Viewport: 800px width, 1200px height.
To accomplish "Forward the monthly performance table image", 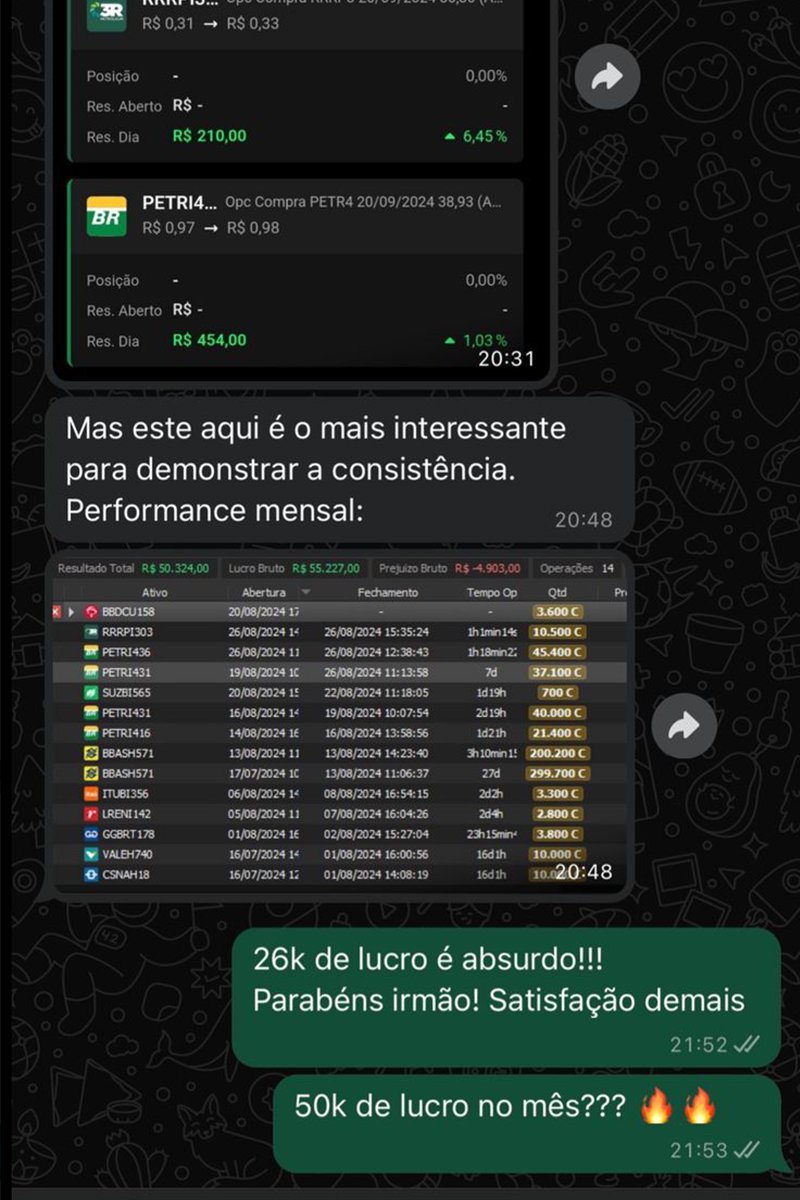I will point(683,725).
